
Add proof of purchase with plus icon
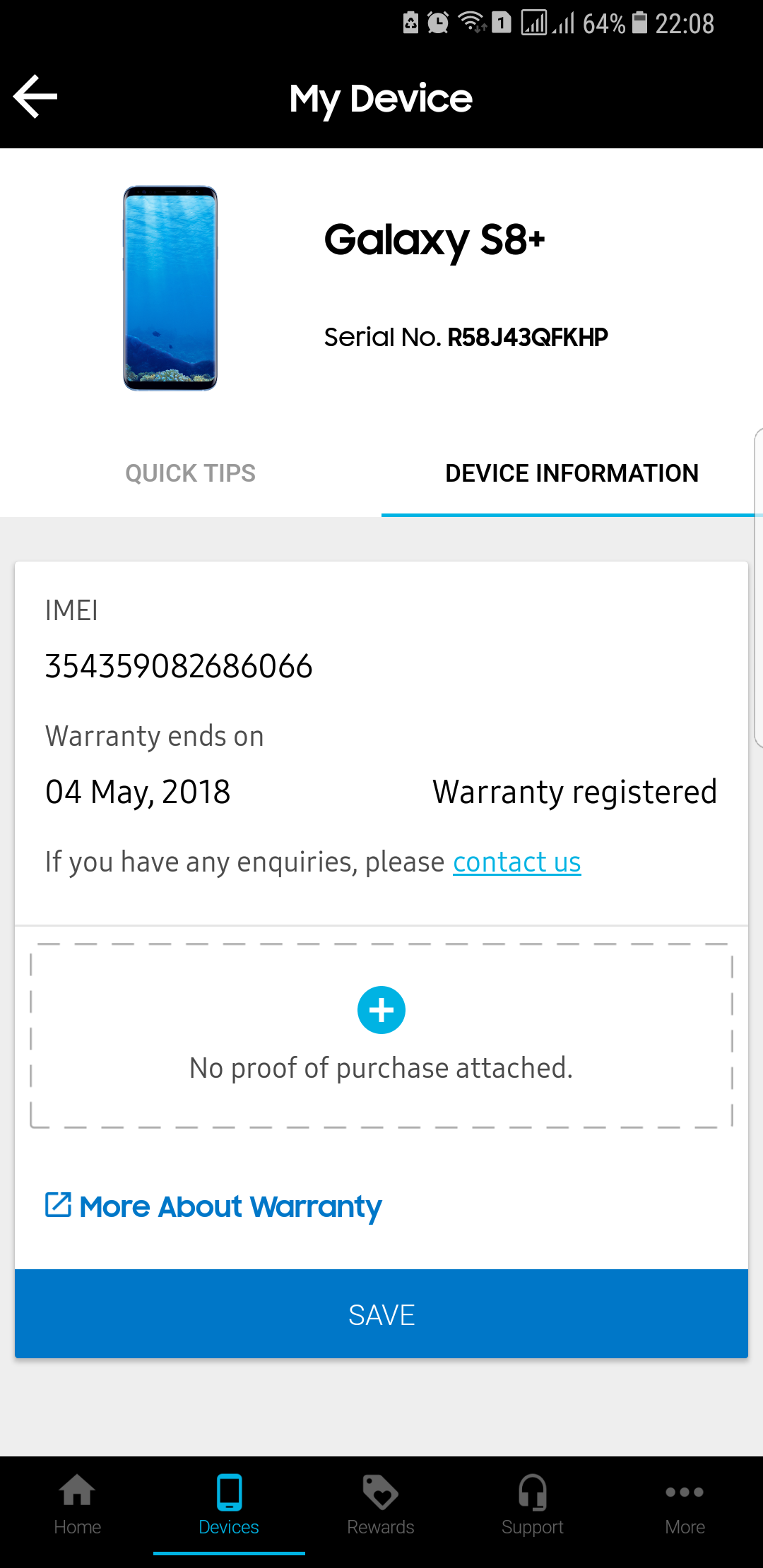381,1010
